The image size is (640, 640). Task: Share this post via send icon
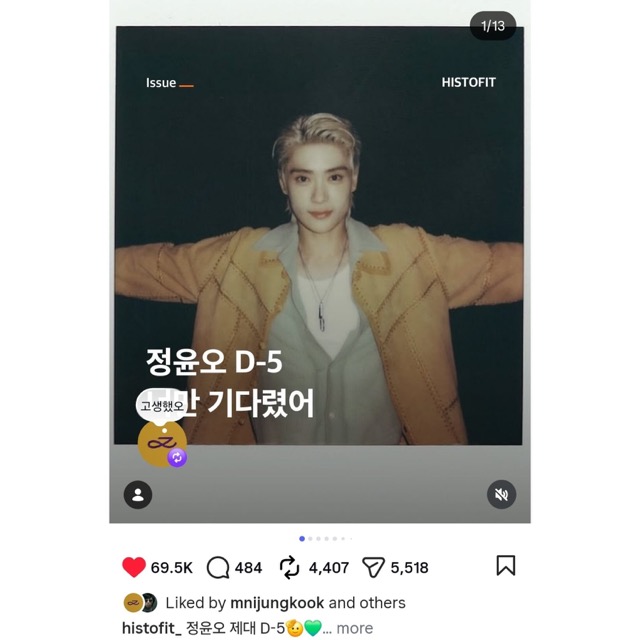[373, 567]
